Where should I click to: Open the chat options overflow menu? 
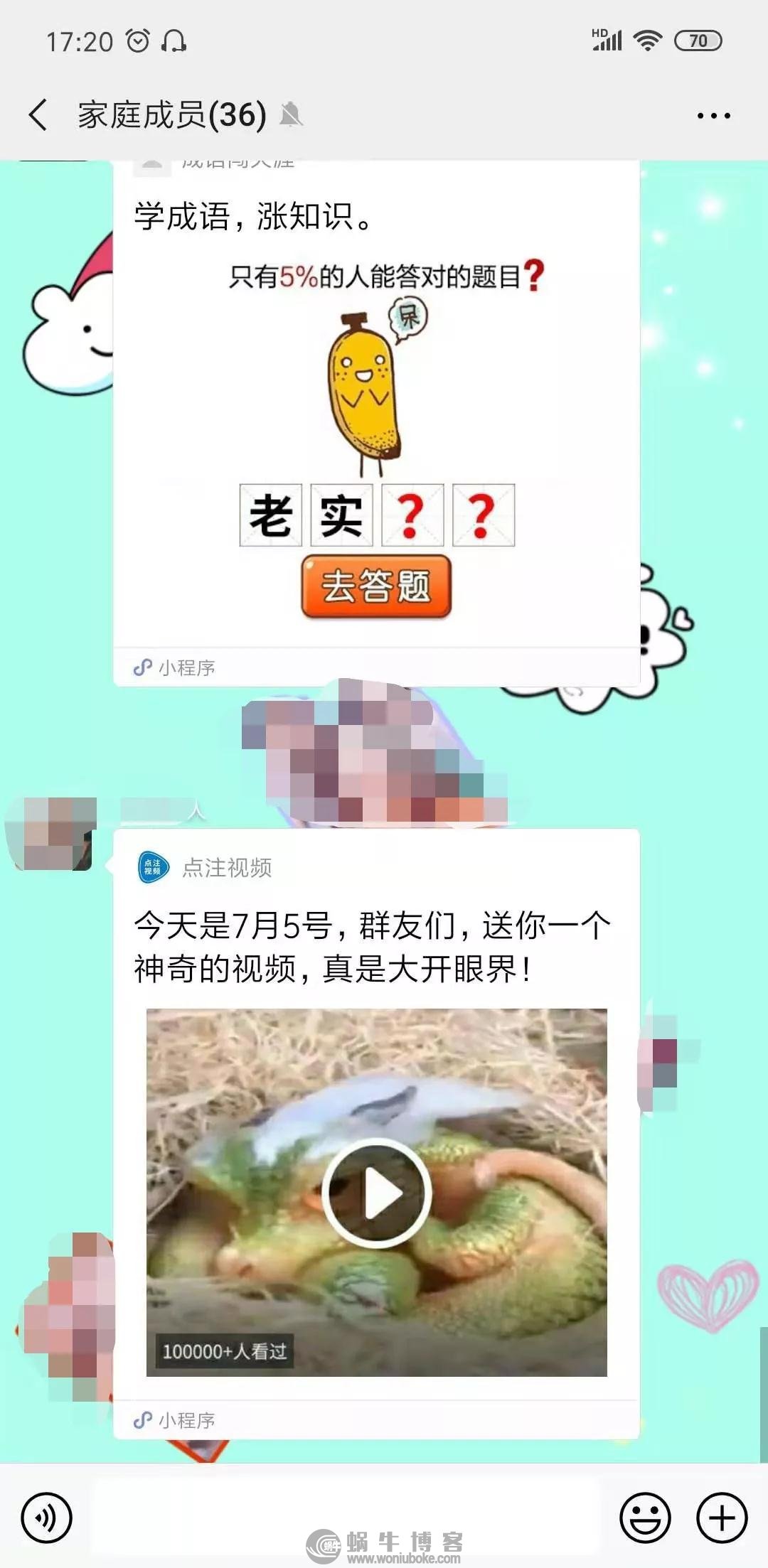pos(713,115)
